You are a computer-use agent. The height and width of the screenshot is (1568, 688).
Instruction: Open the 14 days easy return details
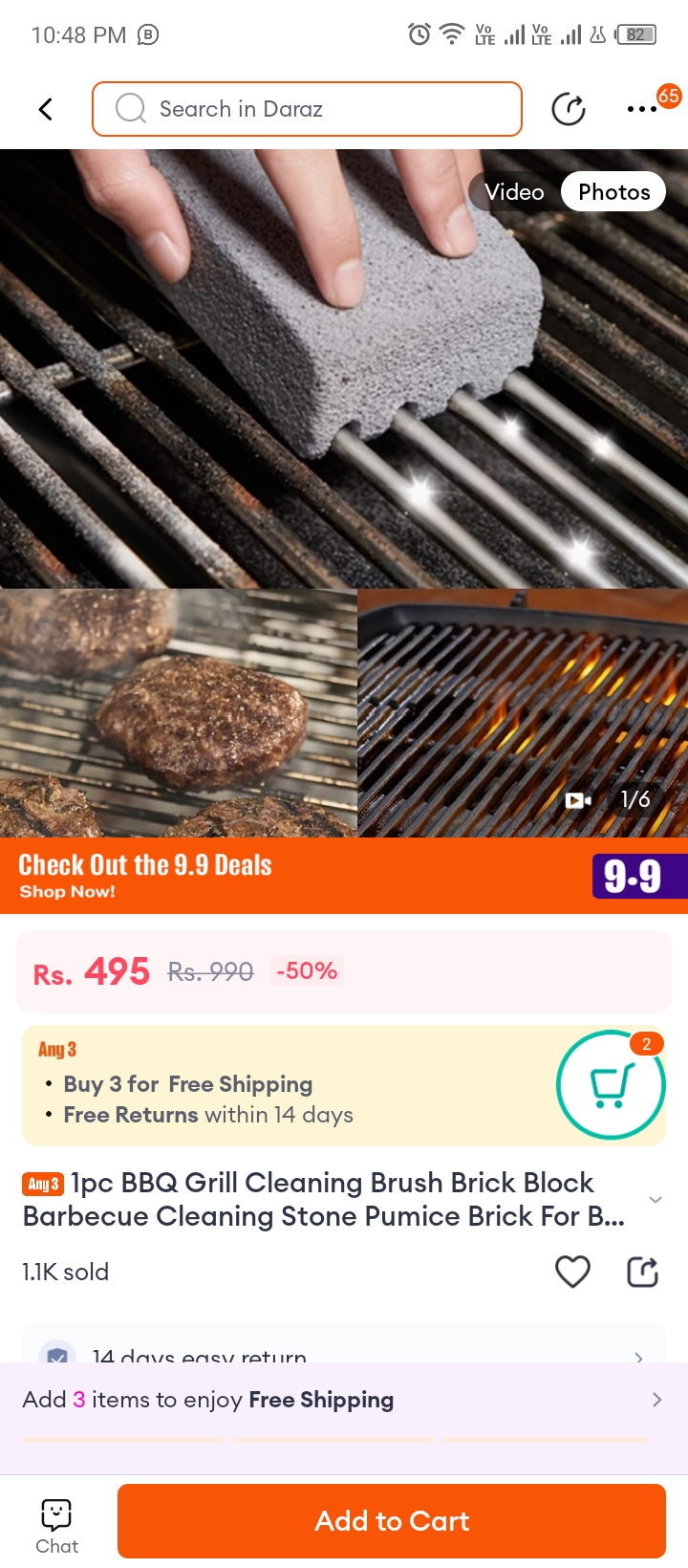[344, 1353]
